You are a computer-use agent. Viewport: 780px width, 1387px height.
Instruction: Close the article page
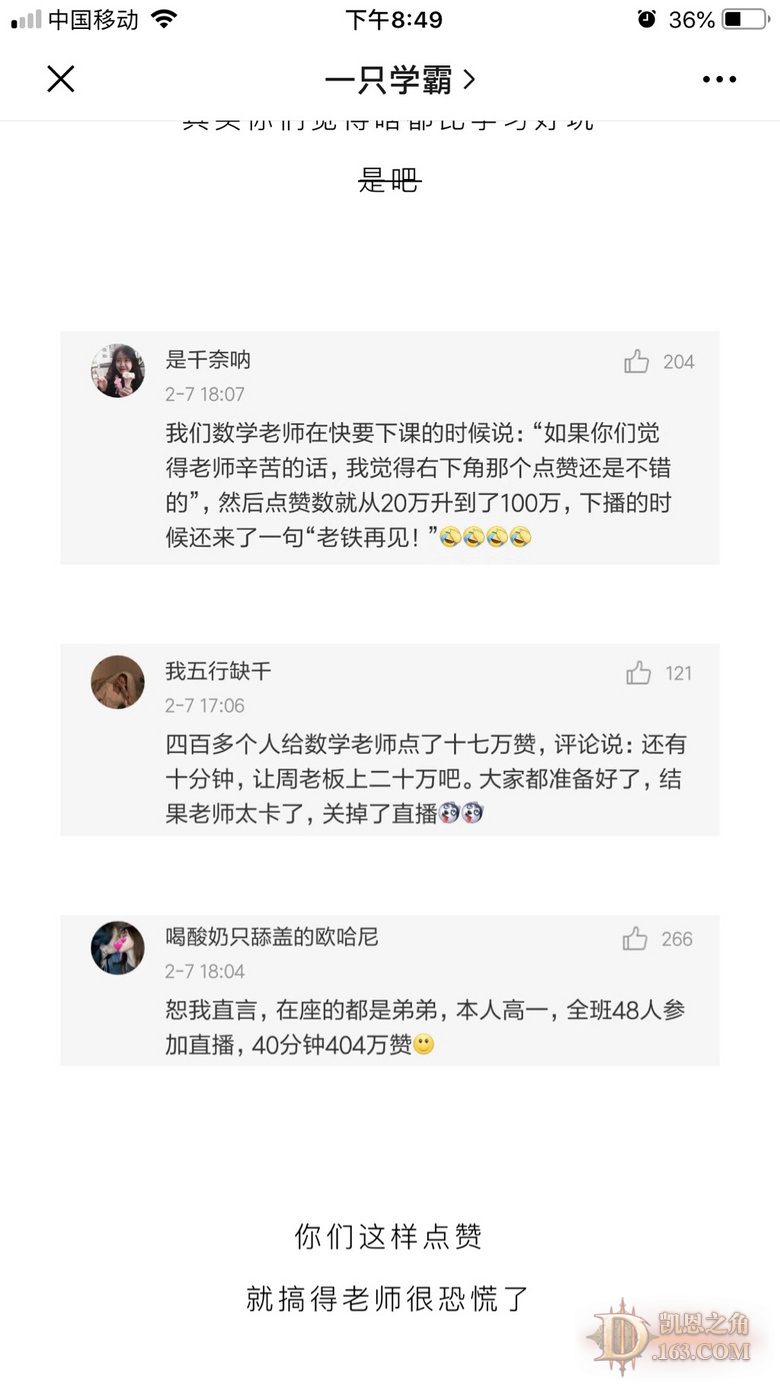tap(61, 79)
